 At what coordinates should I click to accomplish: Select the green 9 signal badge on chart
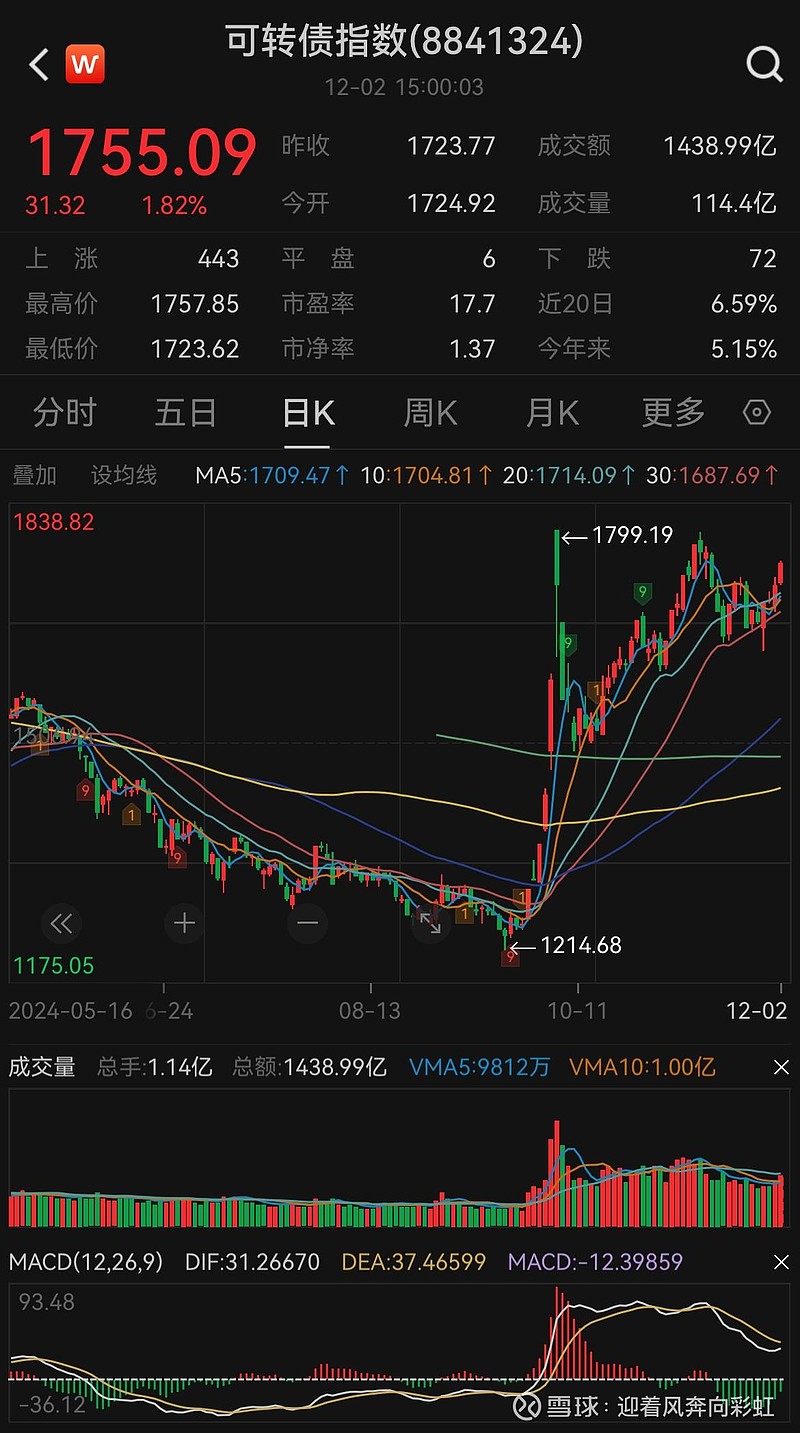tap(643, 592)
